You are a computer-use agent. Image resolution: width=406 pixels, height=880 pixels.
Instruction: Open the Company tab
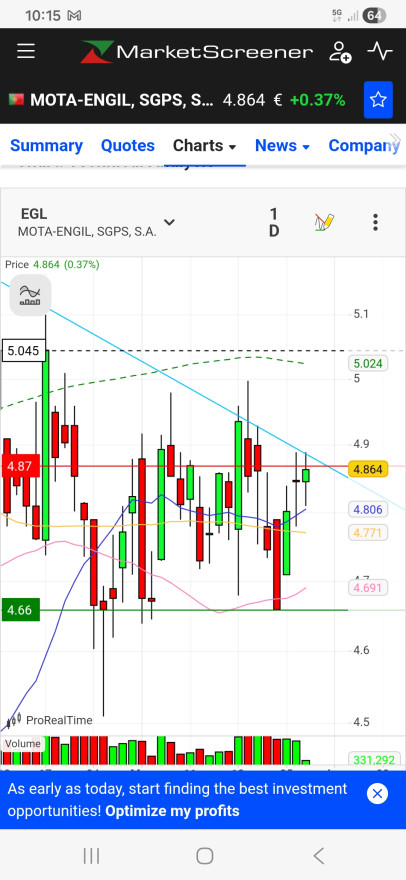coord(364,146)
